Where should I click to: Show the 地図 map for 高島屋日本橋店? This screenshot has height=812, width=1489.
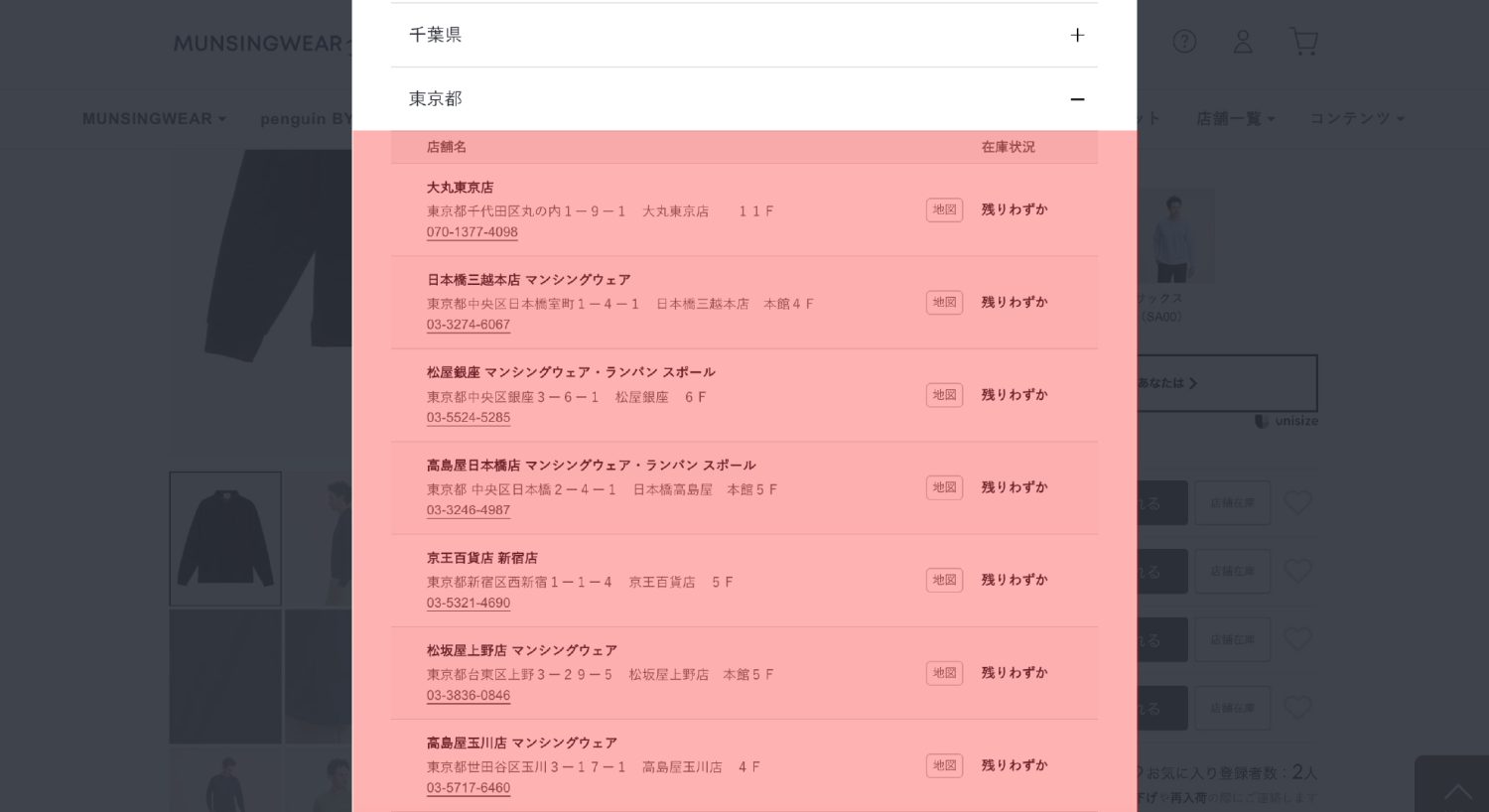[x=944, y=487]
